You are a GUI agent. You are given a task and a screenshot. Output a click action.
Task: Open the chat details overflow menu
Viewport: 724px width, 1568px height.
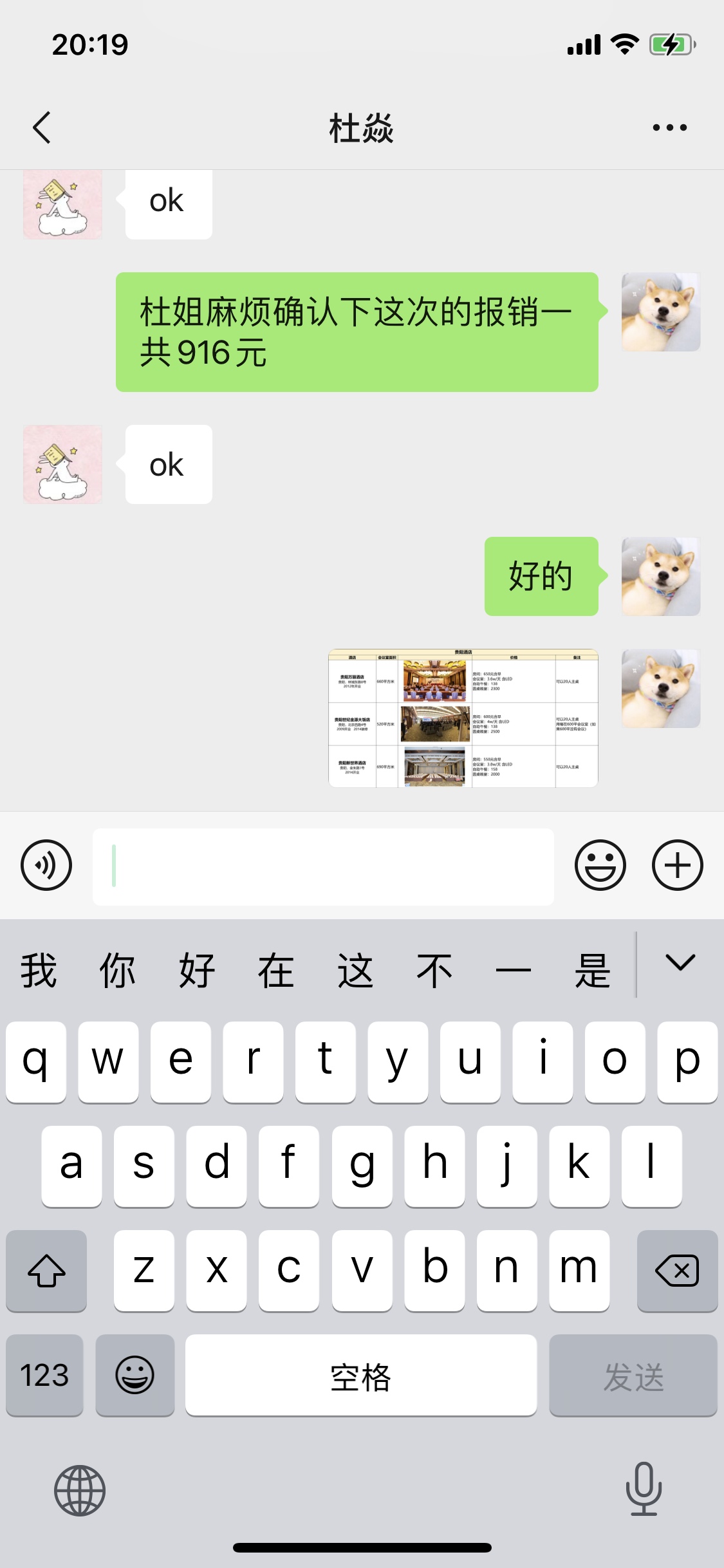669,127
